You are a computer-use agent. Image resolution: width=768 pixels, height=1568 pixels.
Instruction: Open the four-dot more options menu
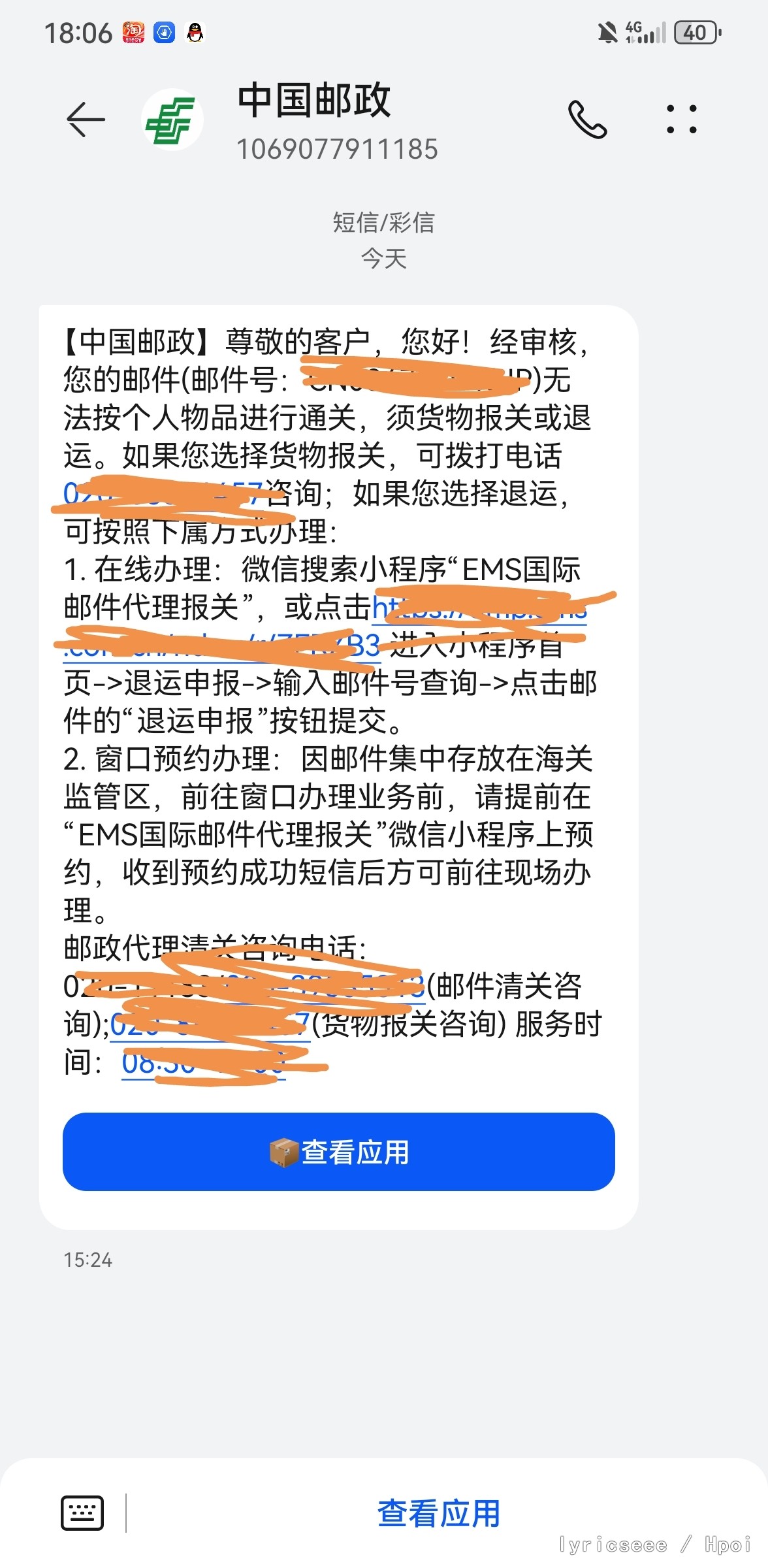(681, 120)
